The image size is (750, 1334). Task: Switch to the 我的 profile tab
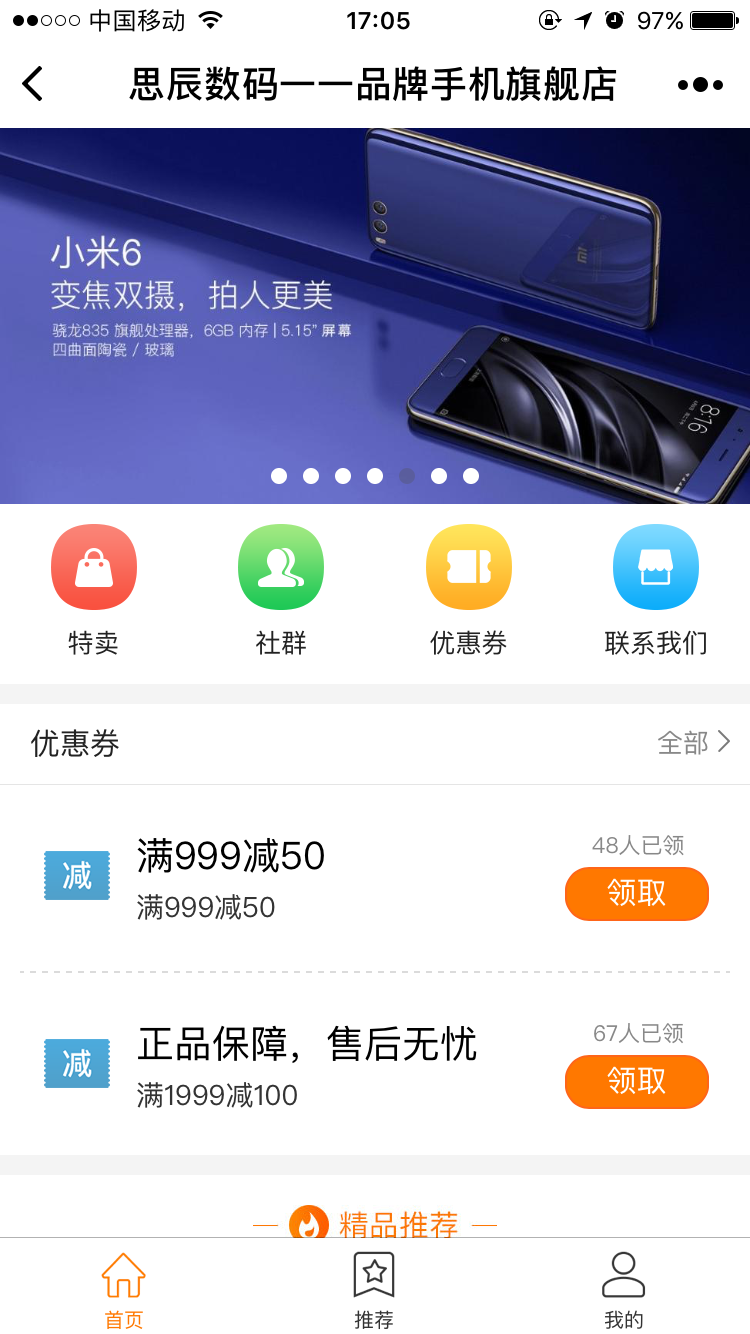tap(623, 1289)
